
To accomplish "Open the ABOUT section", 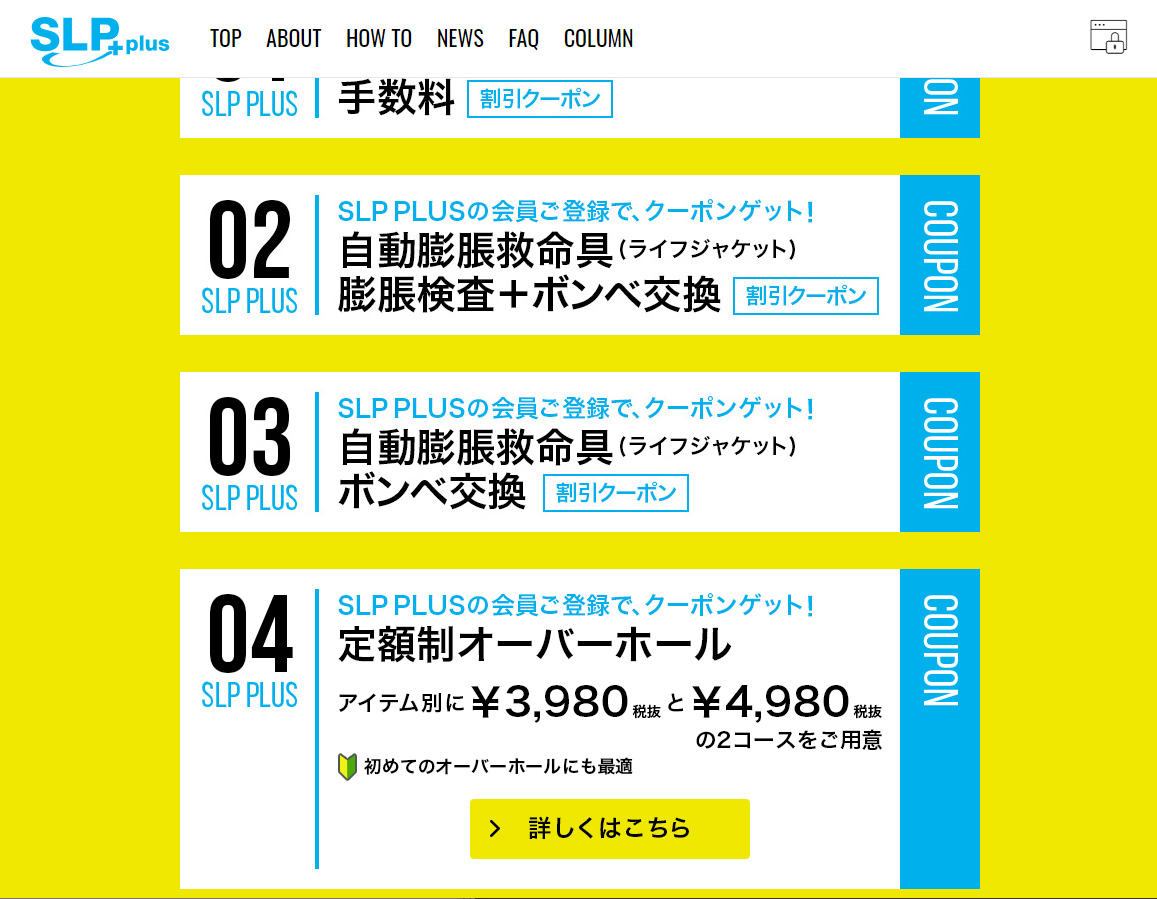I will [293, 38].
